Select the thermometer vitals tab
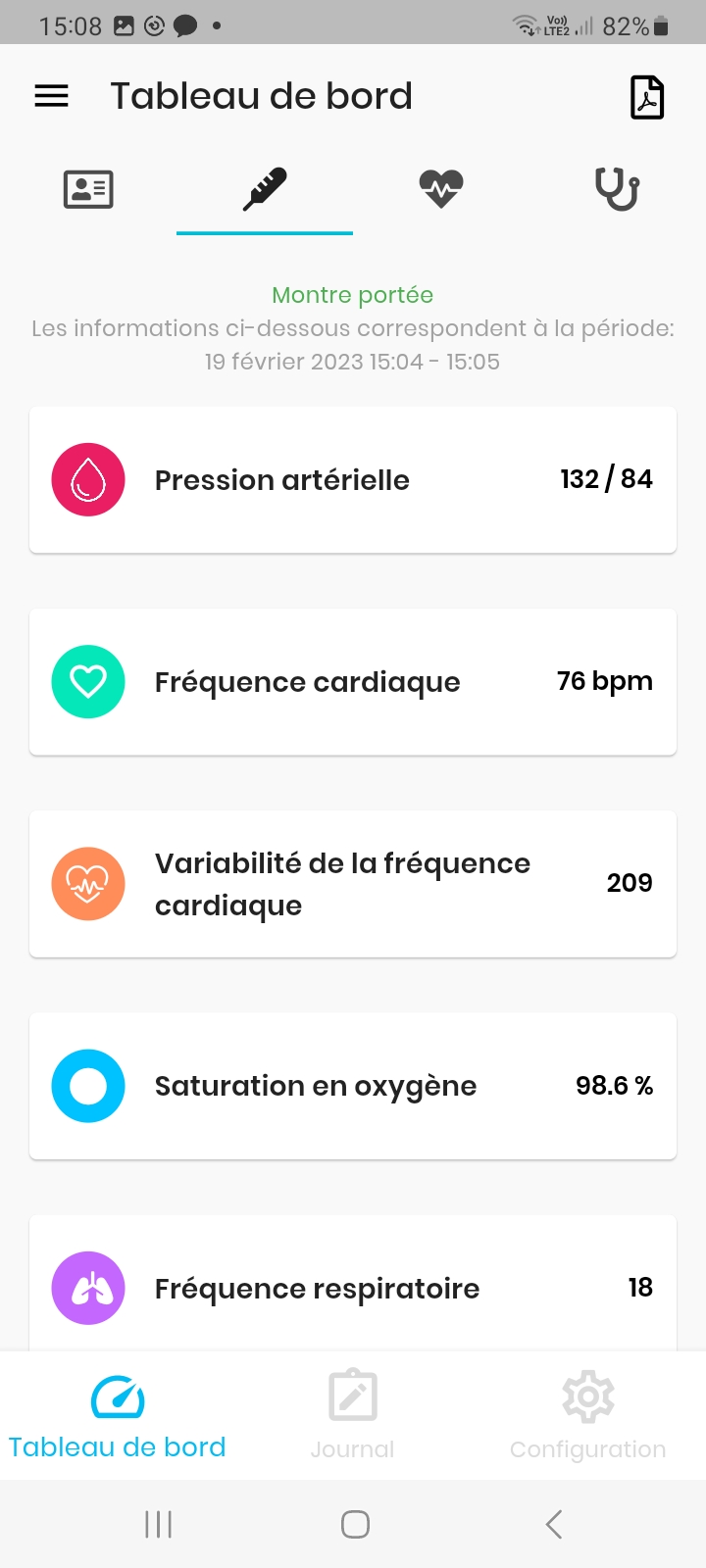This screenshot has height=1568, width=706. pos(265,188)
